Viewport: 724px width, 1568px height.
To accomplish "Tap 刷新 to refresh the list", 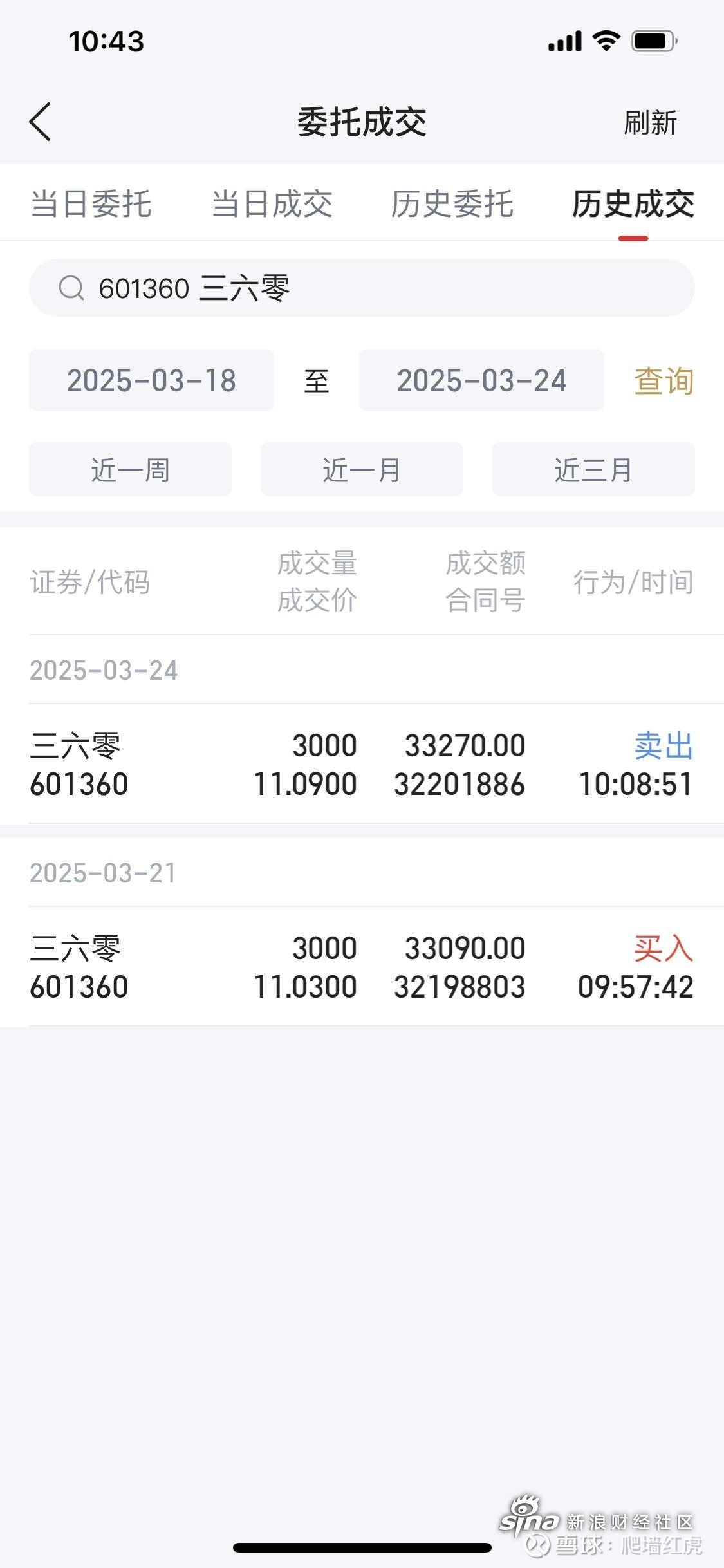I will point(650,122).
